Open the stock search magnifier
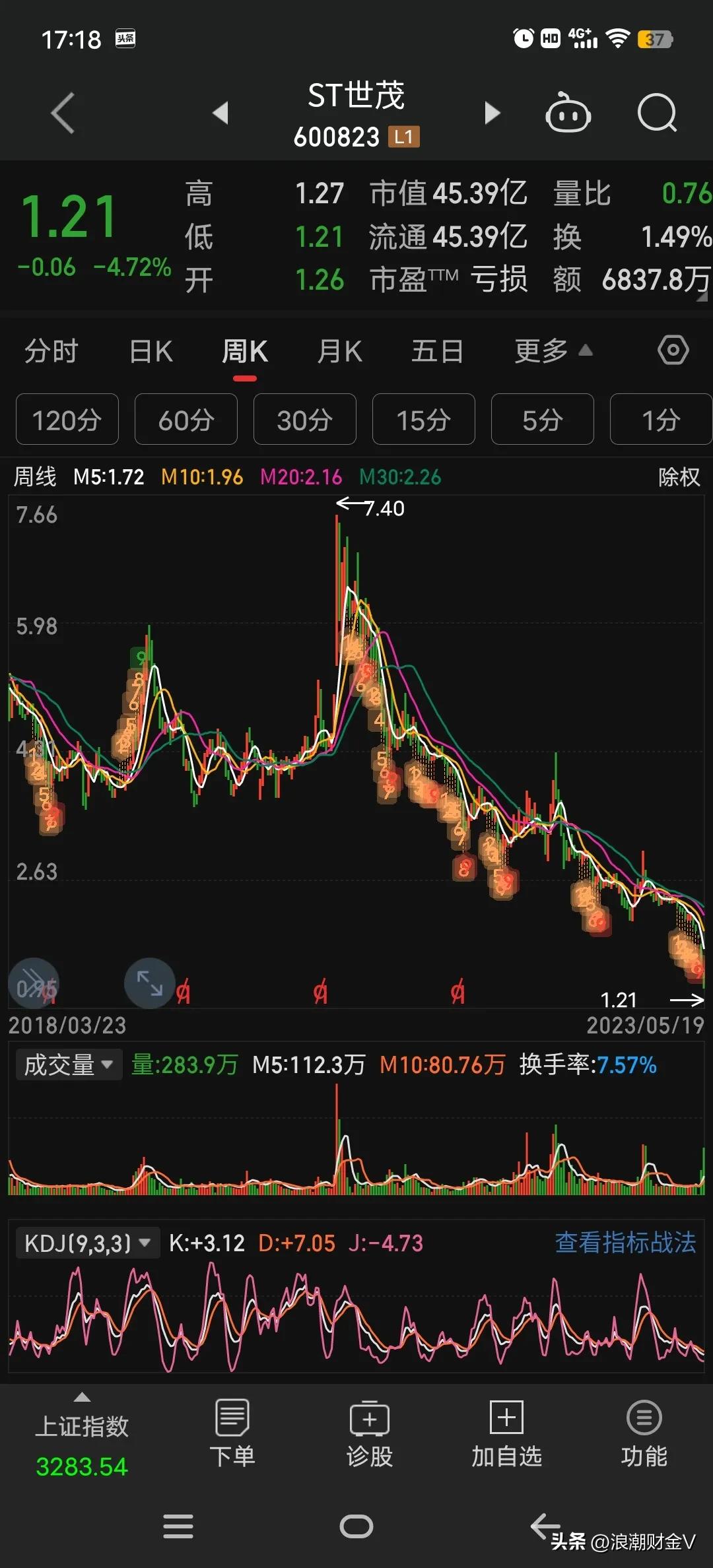 pyautogui.click(x=658, y=114)
